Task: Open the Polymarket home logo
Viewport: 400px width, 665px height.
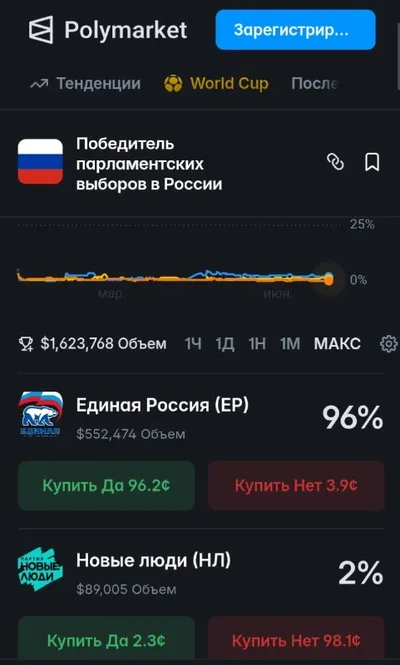Action: tap(108, 30)
